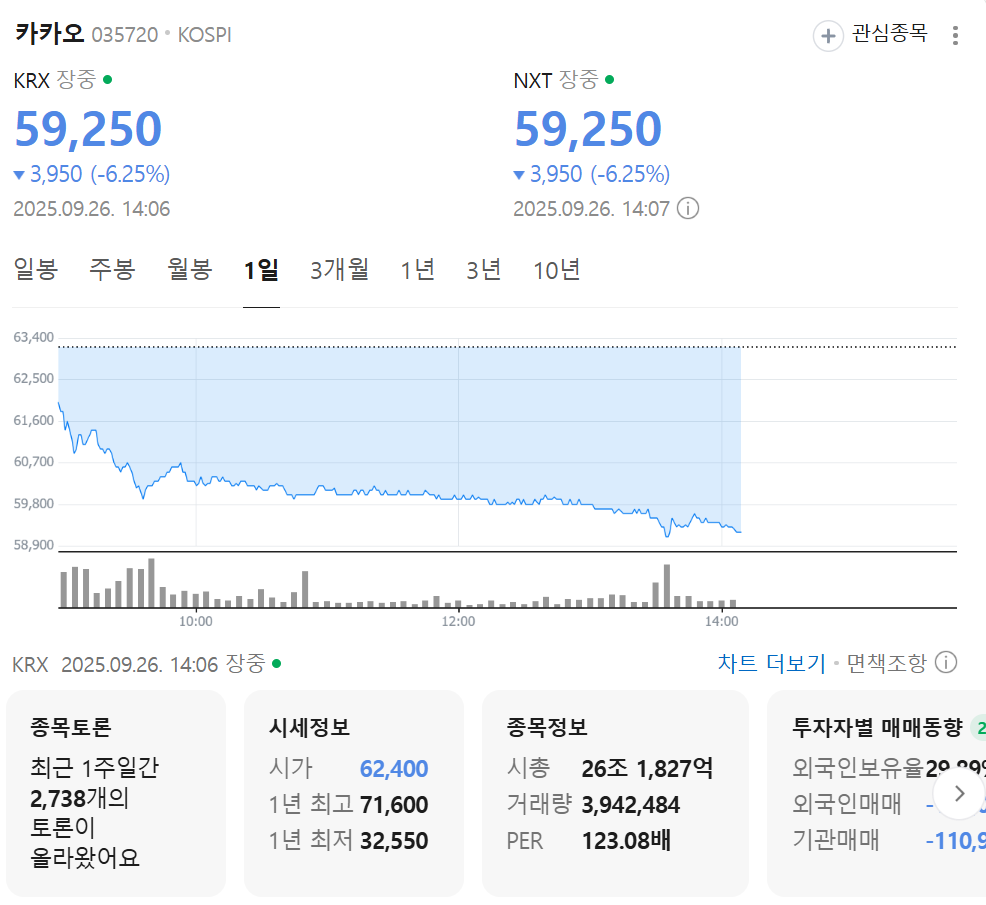Select the 1년 chart range
The width and height of the screenshot is (986, 905).
[x=417, y=270]
